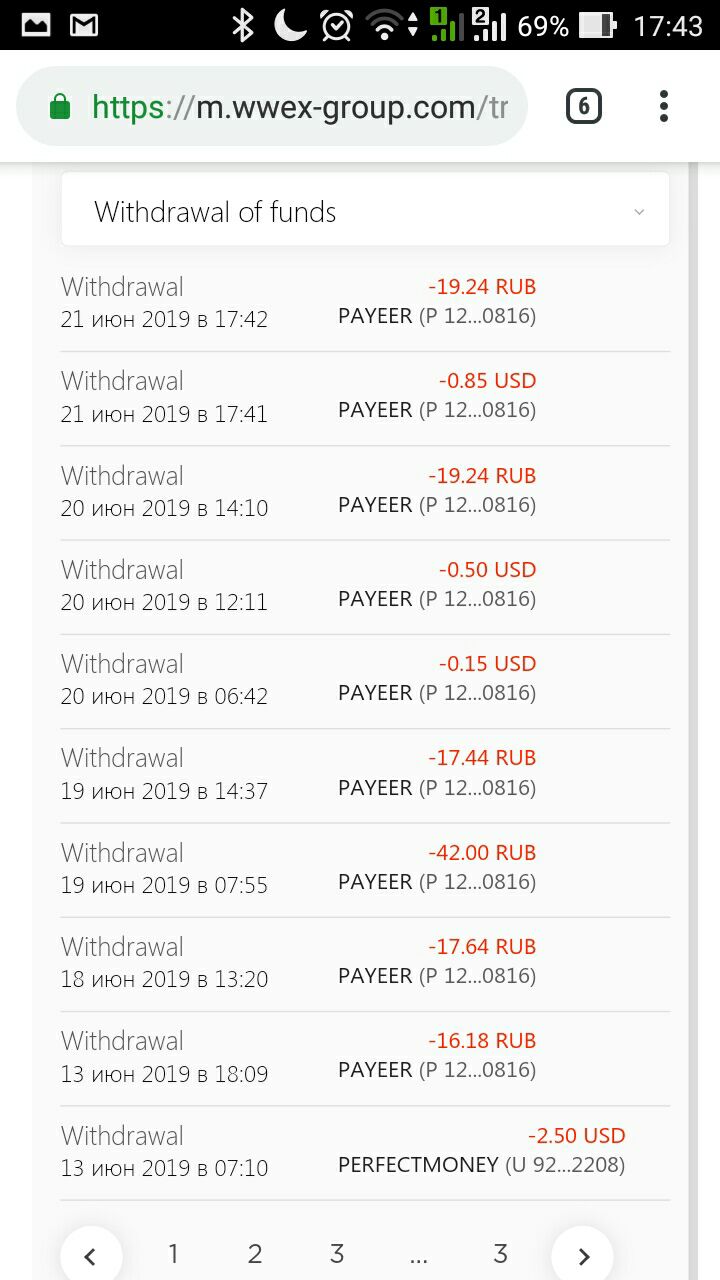Image resolution: width=720 pixels, height=1280 pixels.
Task: Tap the browser address bar
Action: tap(272, 106)
